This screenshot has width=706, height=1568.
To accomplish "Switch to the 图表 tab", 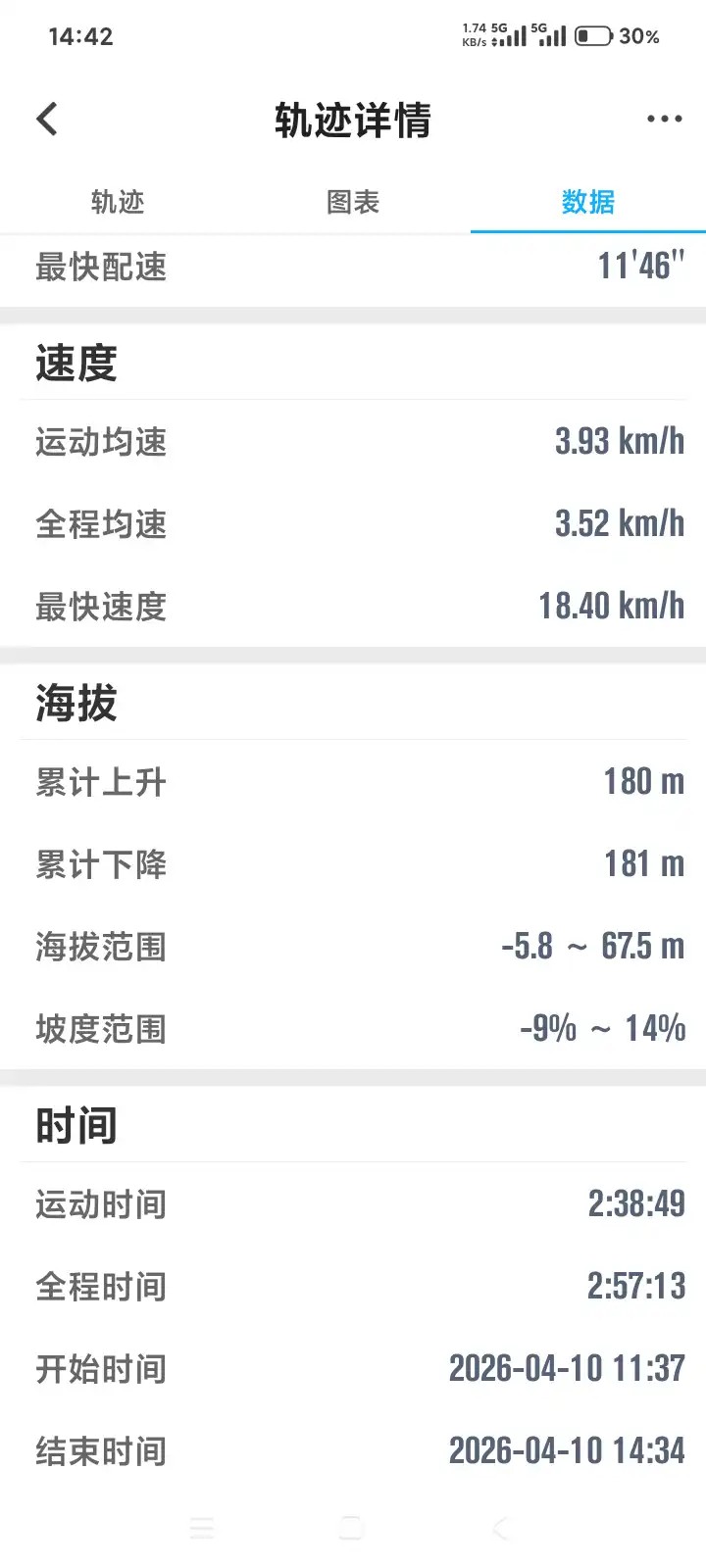I will click(353, 202).
